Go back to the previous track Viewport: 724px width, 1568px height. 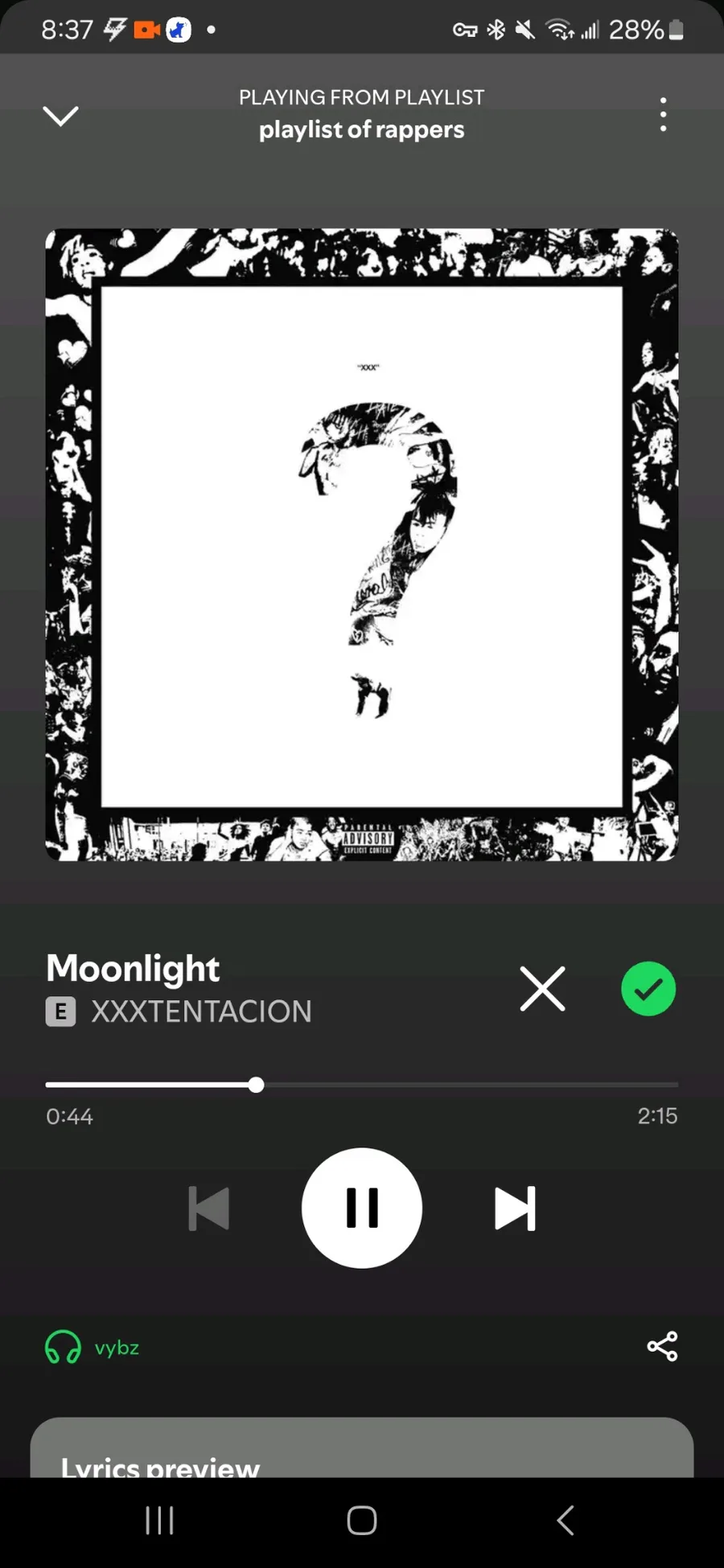coord(209,1208)
